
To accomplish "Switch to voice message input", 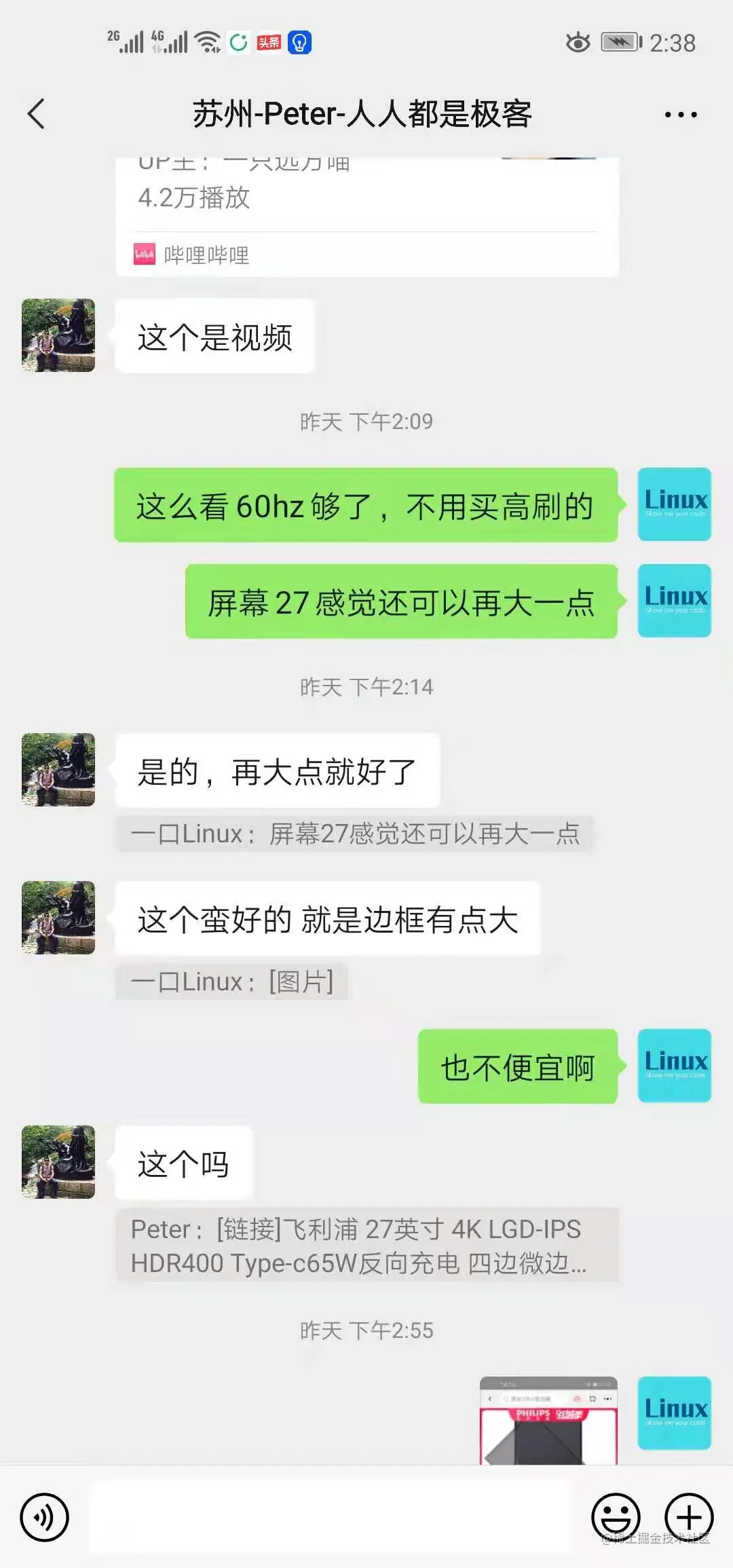I will point(45,1517).
